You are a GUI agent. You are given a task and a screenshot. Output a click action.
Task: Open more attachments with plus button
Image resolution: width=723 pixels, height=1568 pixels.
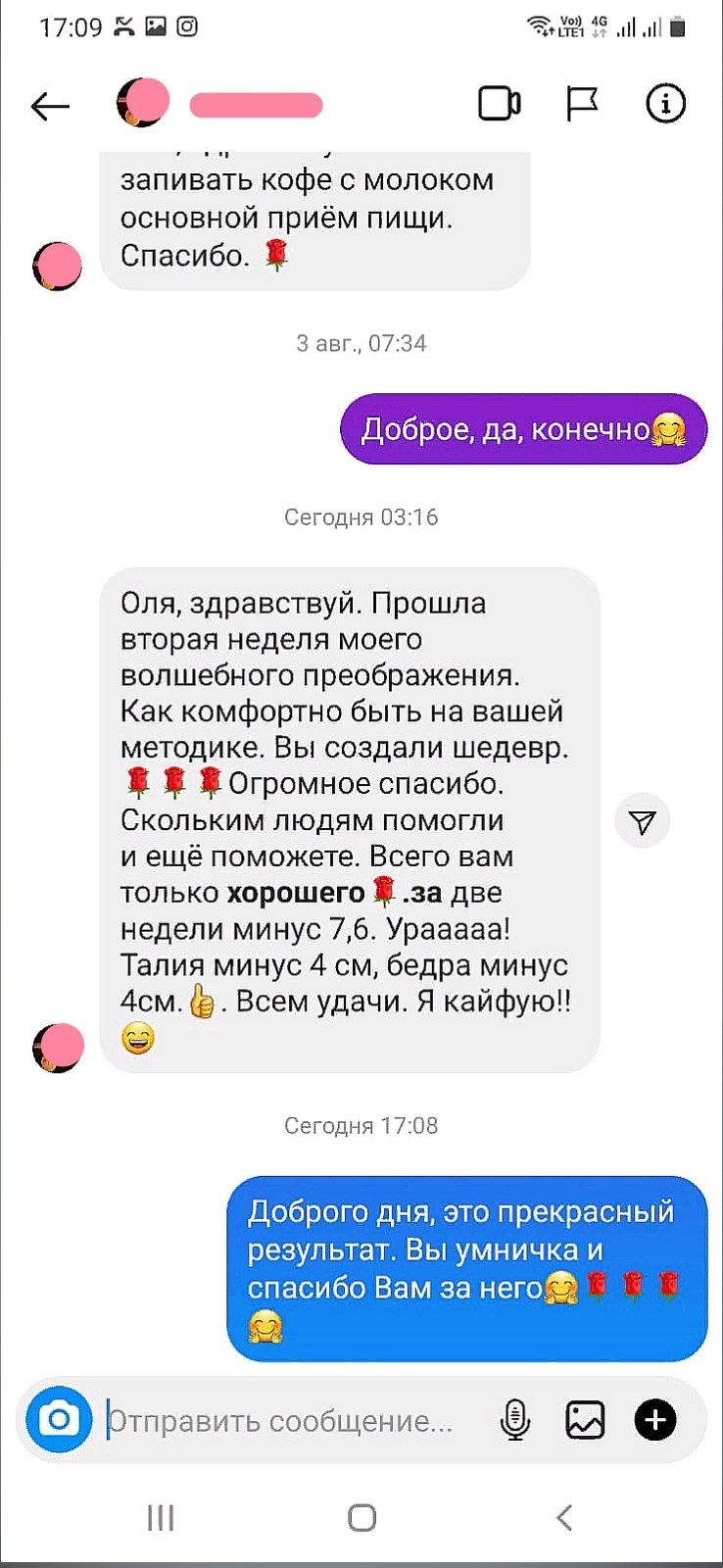coord(655,1420)
